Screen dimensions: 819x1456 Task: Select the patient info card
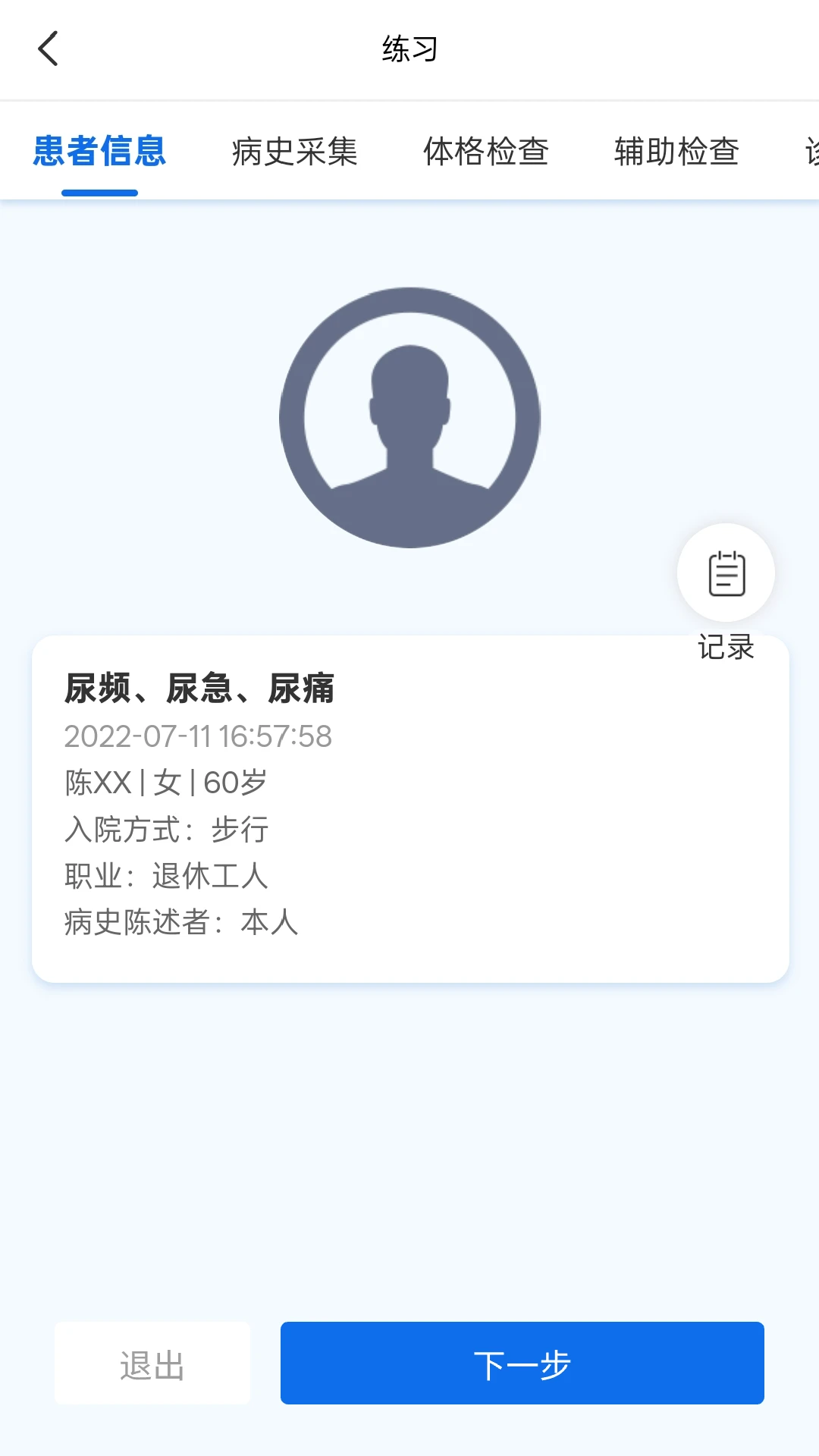(409, 808)
